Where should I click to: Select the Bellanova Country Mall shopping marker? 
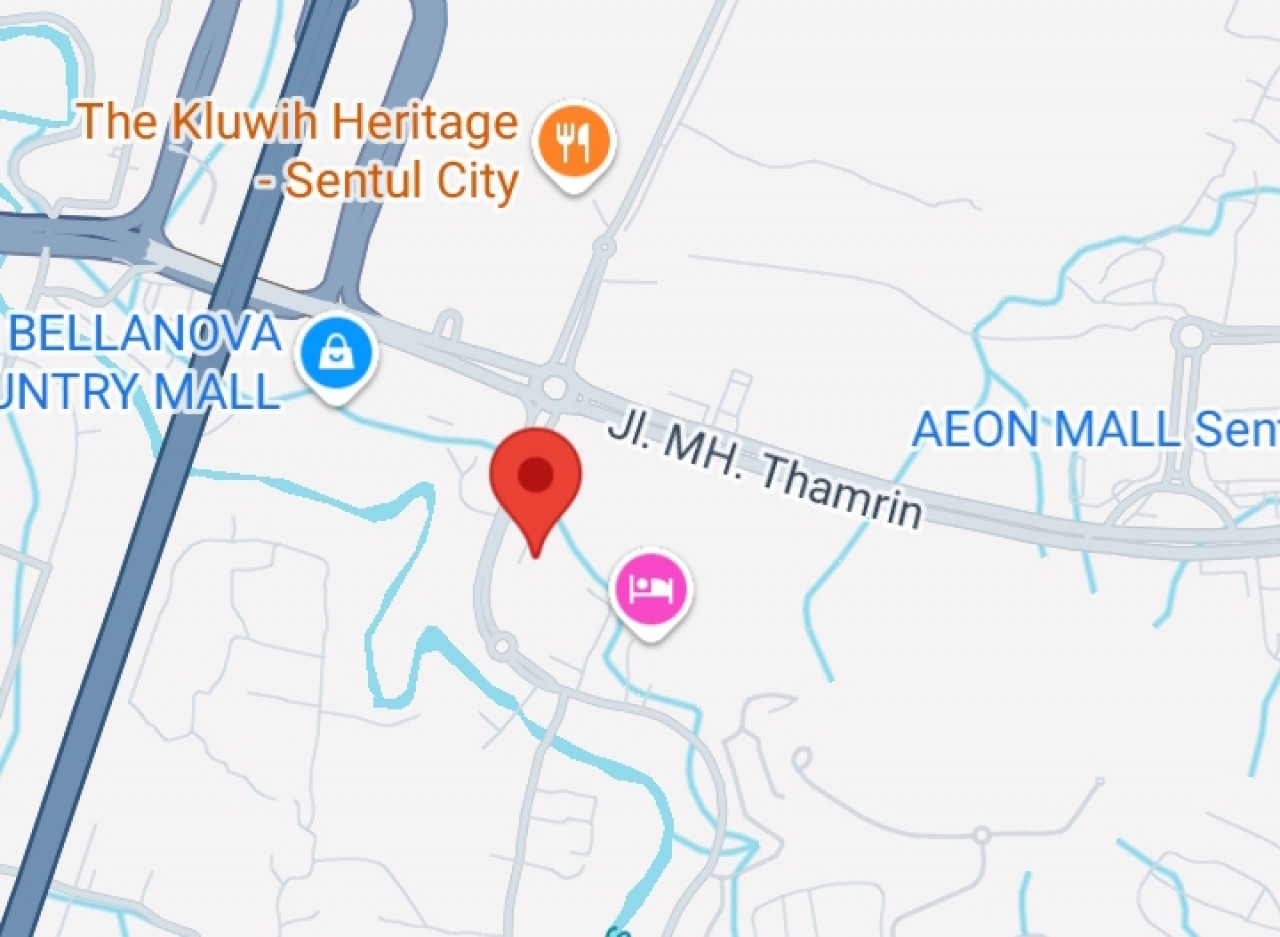point(336,354)
